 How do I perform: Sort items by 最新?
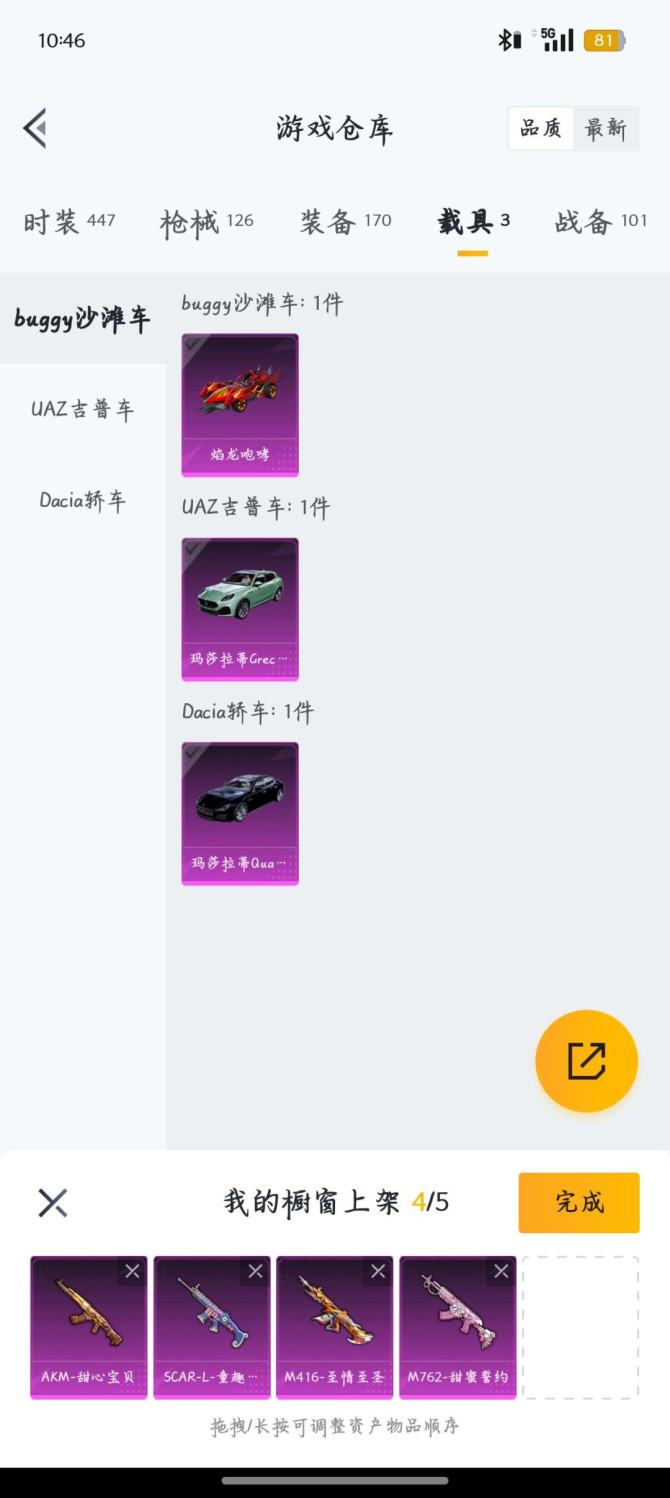(606, 128)
